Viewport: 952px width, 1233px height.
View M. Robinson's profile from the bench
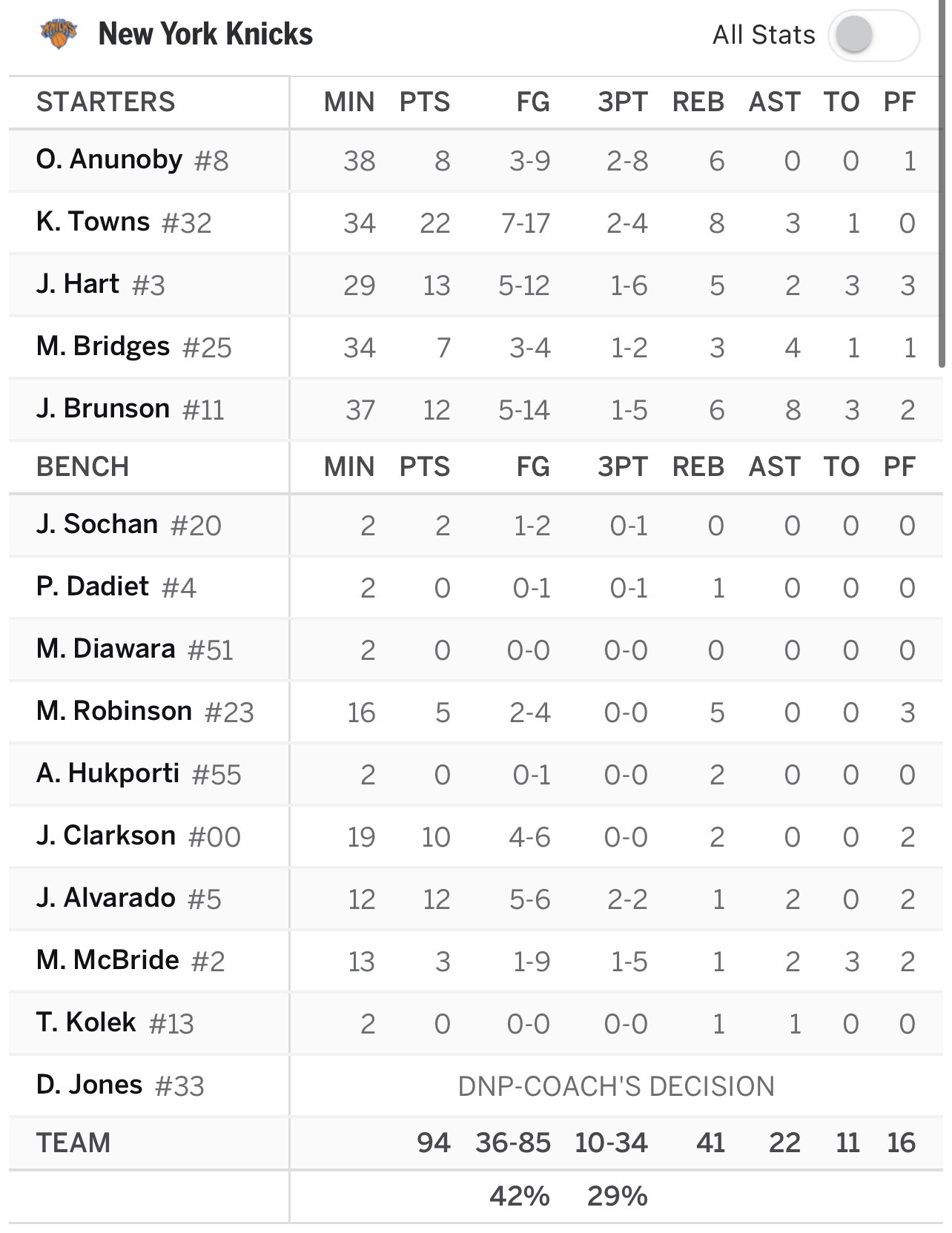[x=115, y=711]
